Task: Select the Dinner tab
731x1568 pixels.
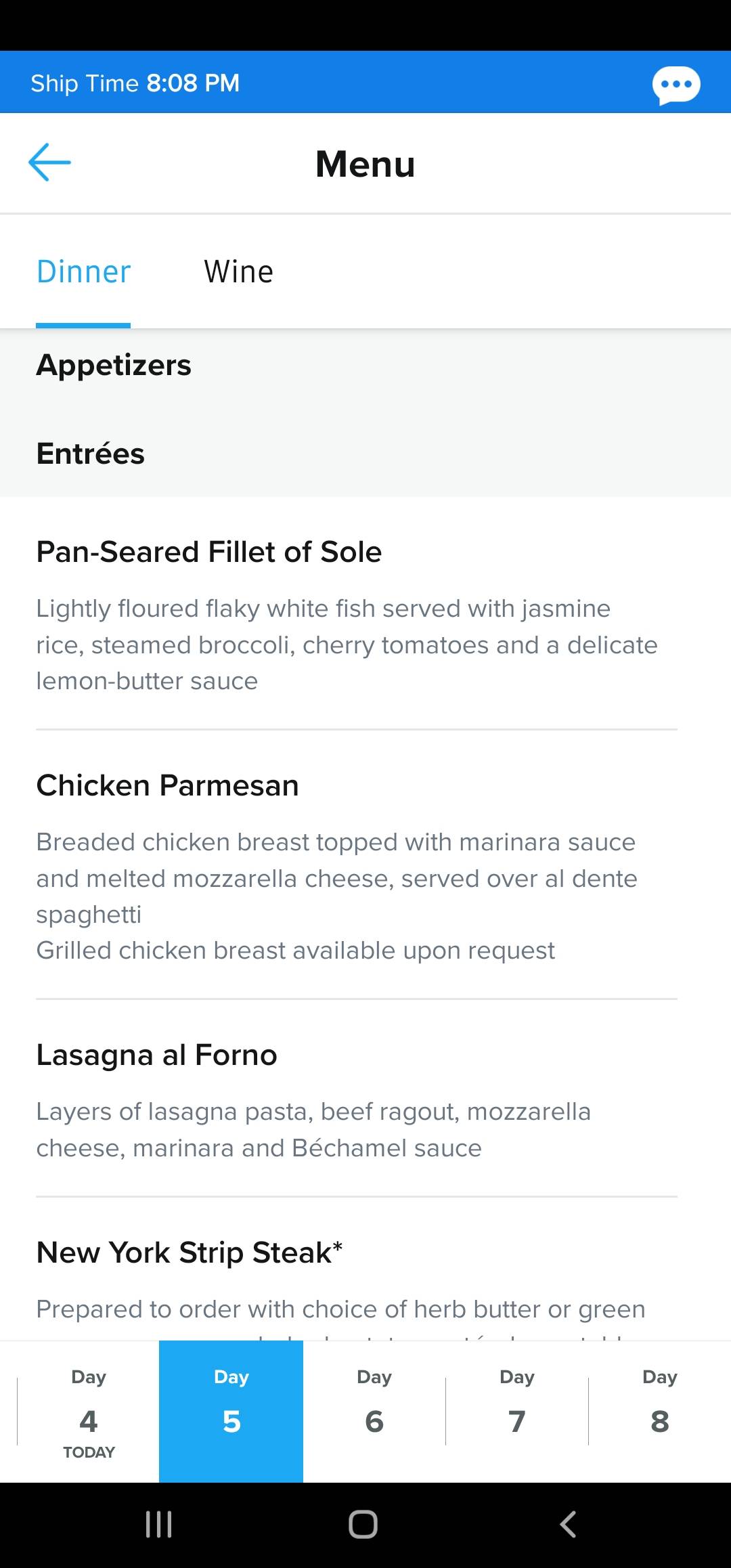Action: (83, 272)
